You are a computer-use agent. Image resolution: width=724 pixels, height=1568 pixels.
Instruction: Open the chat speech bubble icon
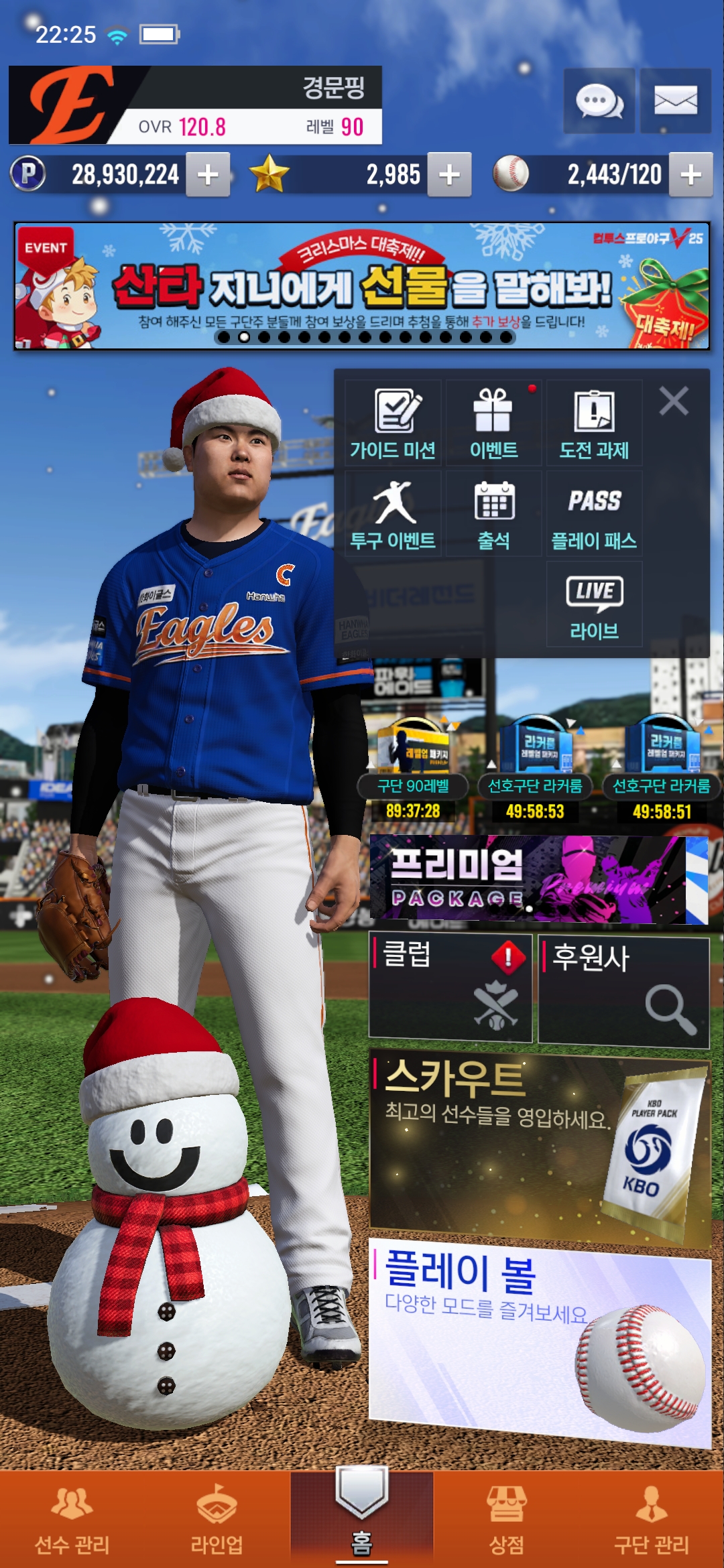[599, 101]
